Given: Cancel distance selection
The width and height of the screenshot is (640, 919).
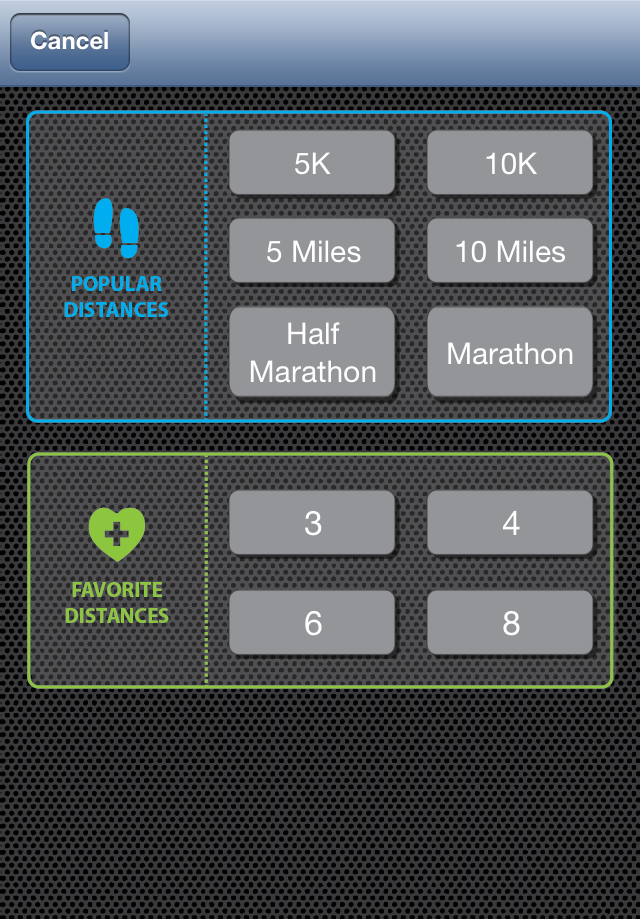Looking at the screenshot, I should tap(70, 42).
